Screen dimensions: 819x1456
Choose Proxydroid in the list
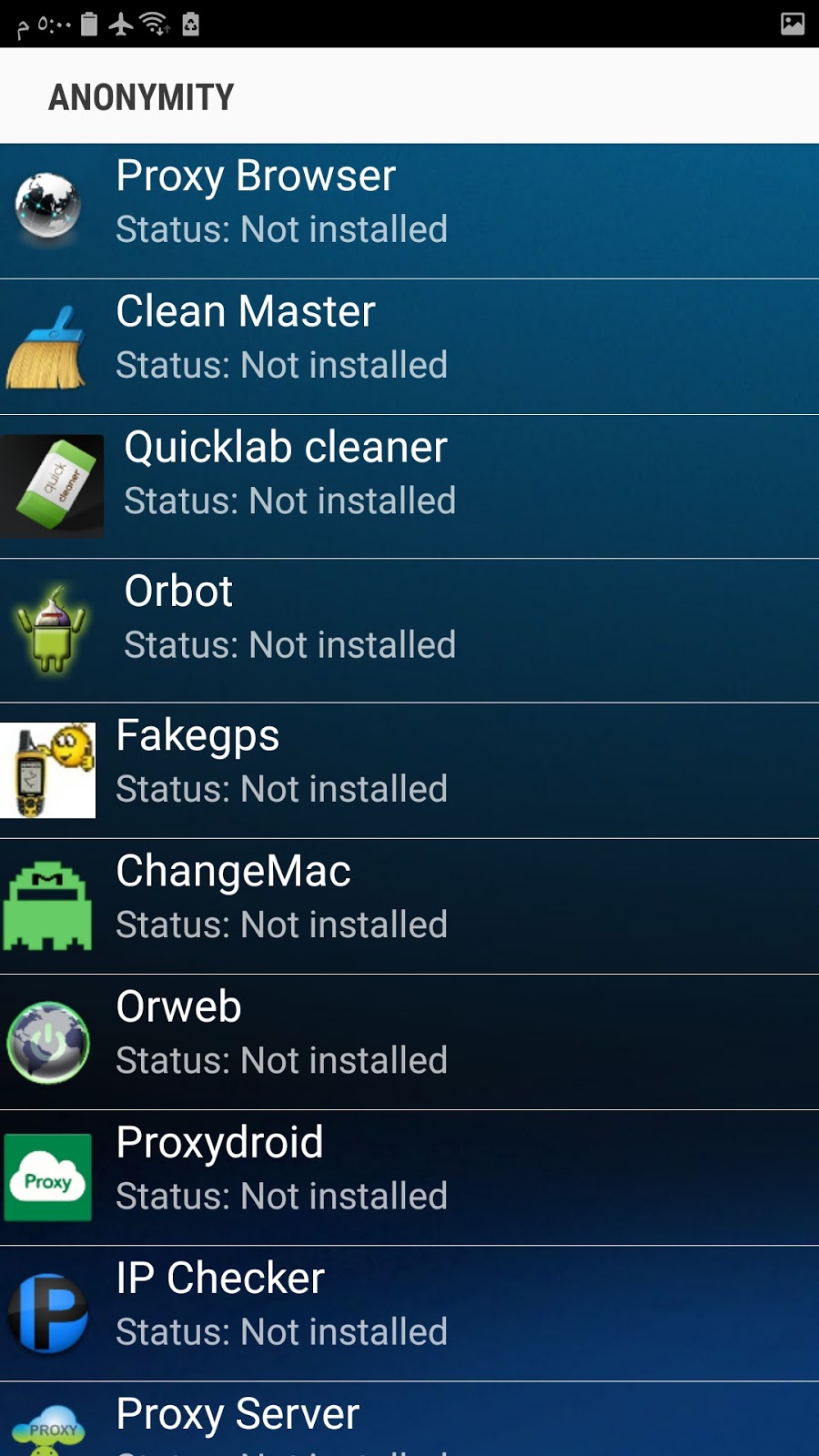pos(409,1178)
